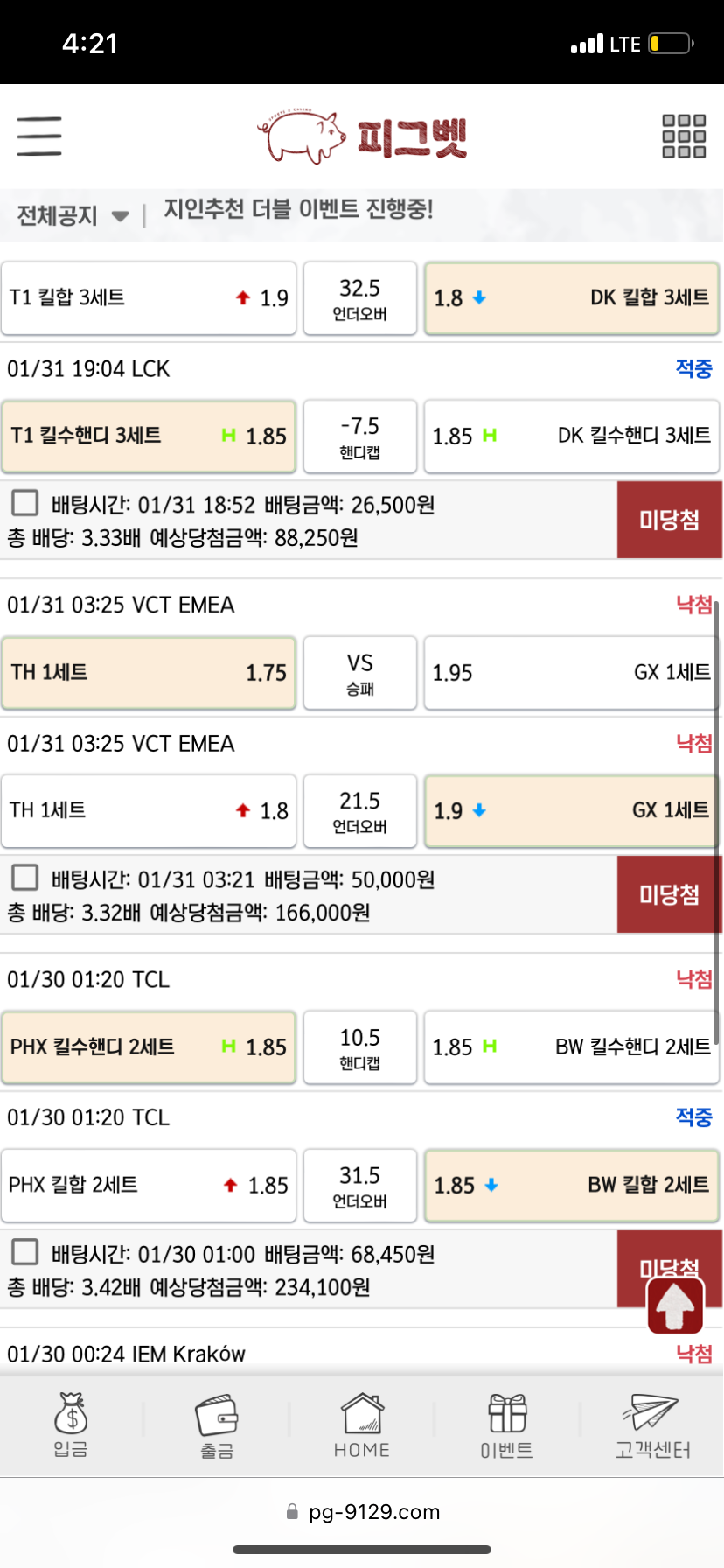Select GX 1세트 1.95 승패 odds
Screen dimensions: 724x1568
click(572, 673)
